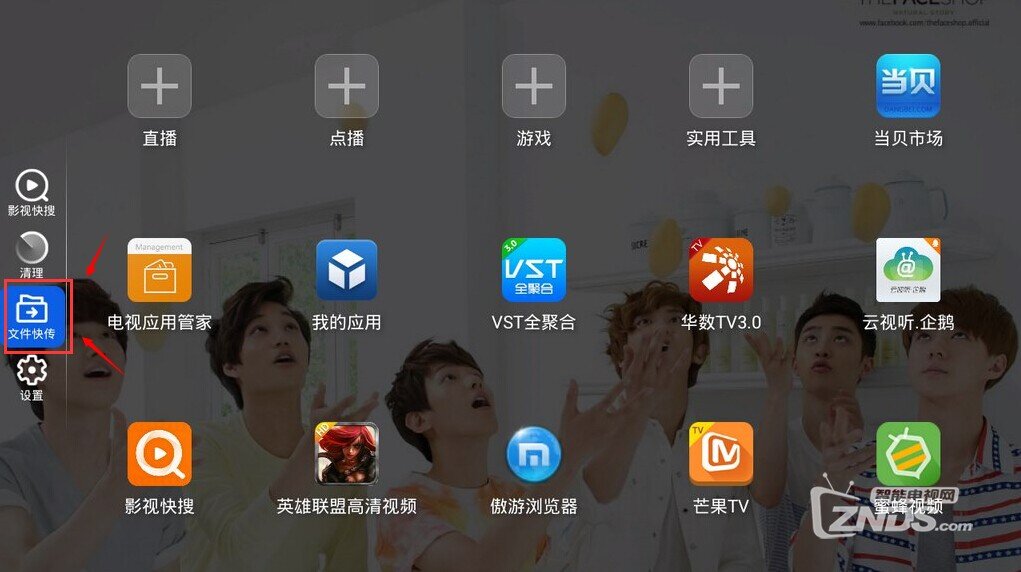Add an app to the 游戏 slot
Image resolution: width=1021 pixels, height=572 pixels.
tap(533, 86)
